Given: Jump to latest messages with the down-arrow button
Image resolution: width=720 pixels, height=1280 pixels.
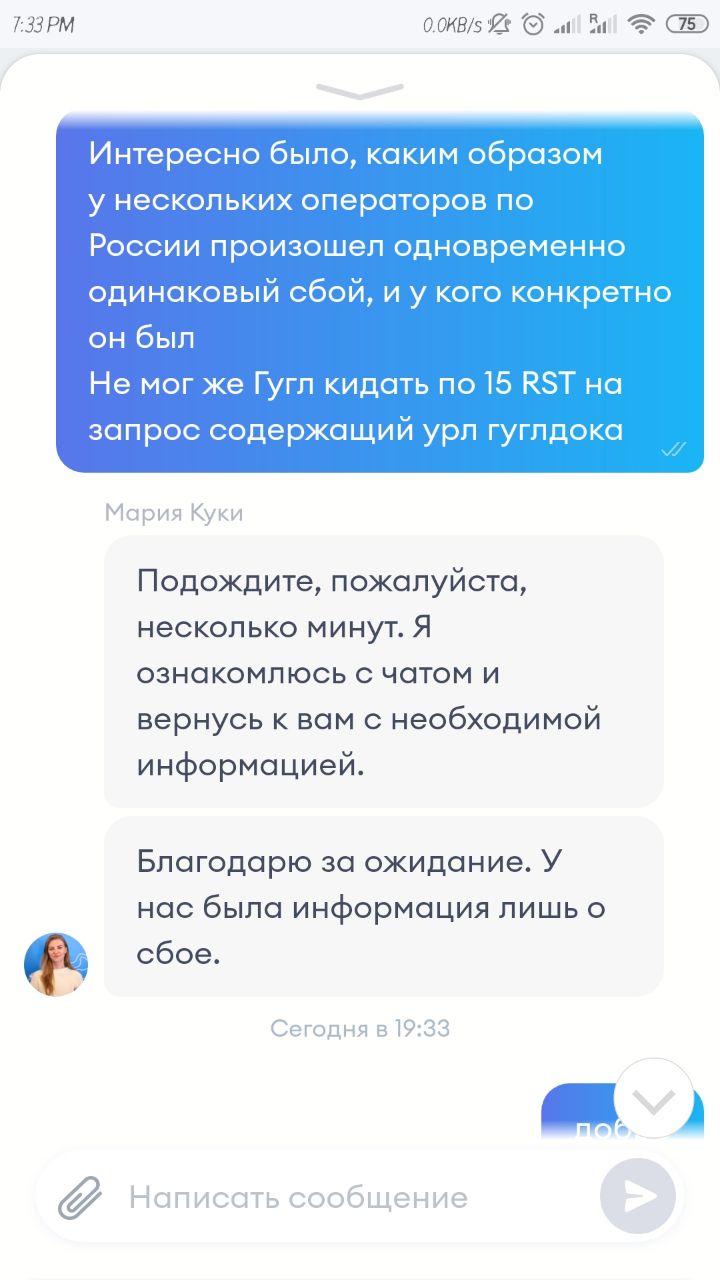Looking at the screenshot, I should [x=654, y=1100].
